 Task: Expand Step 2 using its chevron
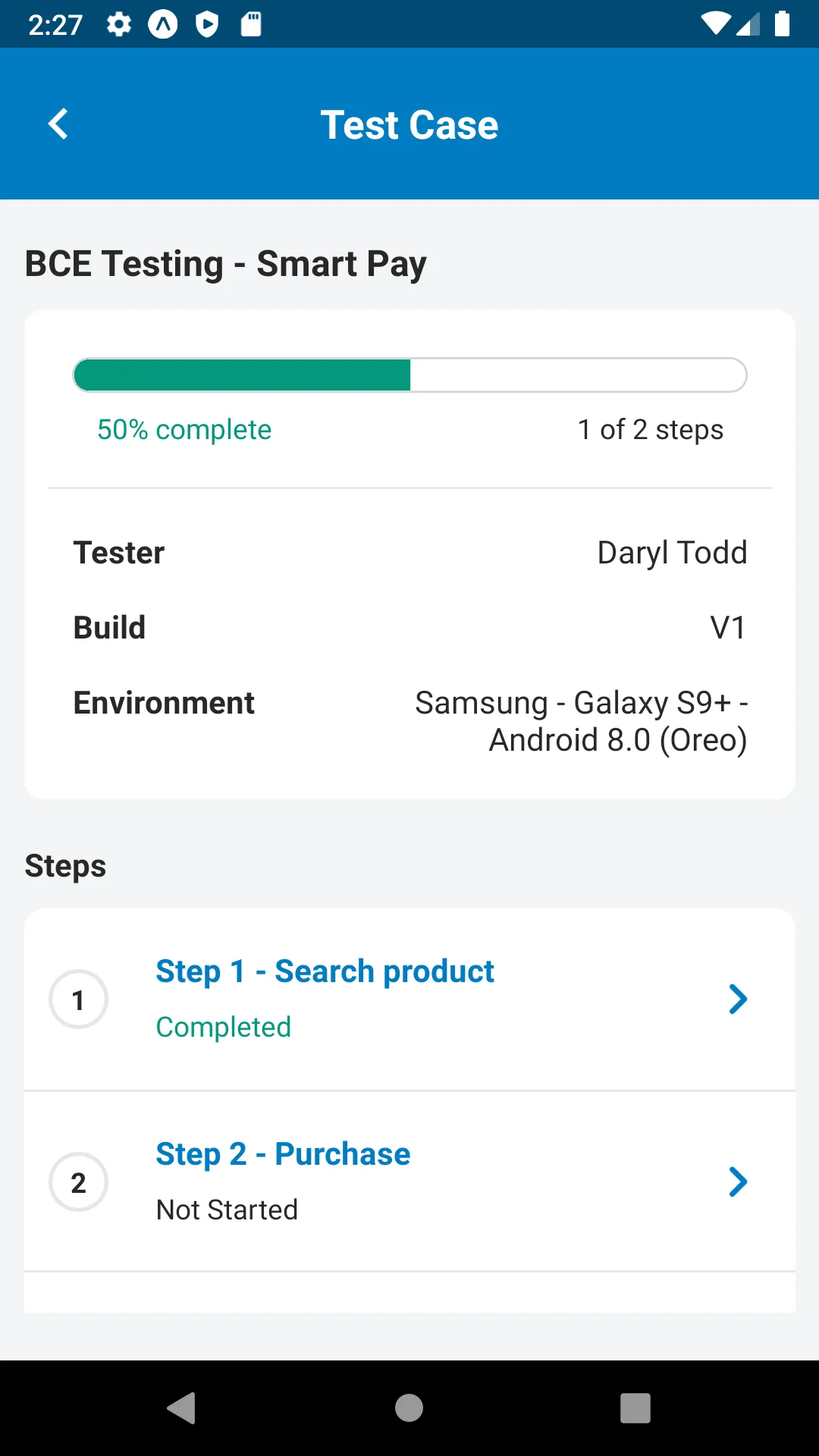pyautogui.click(x=738, y=1181)
